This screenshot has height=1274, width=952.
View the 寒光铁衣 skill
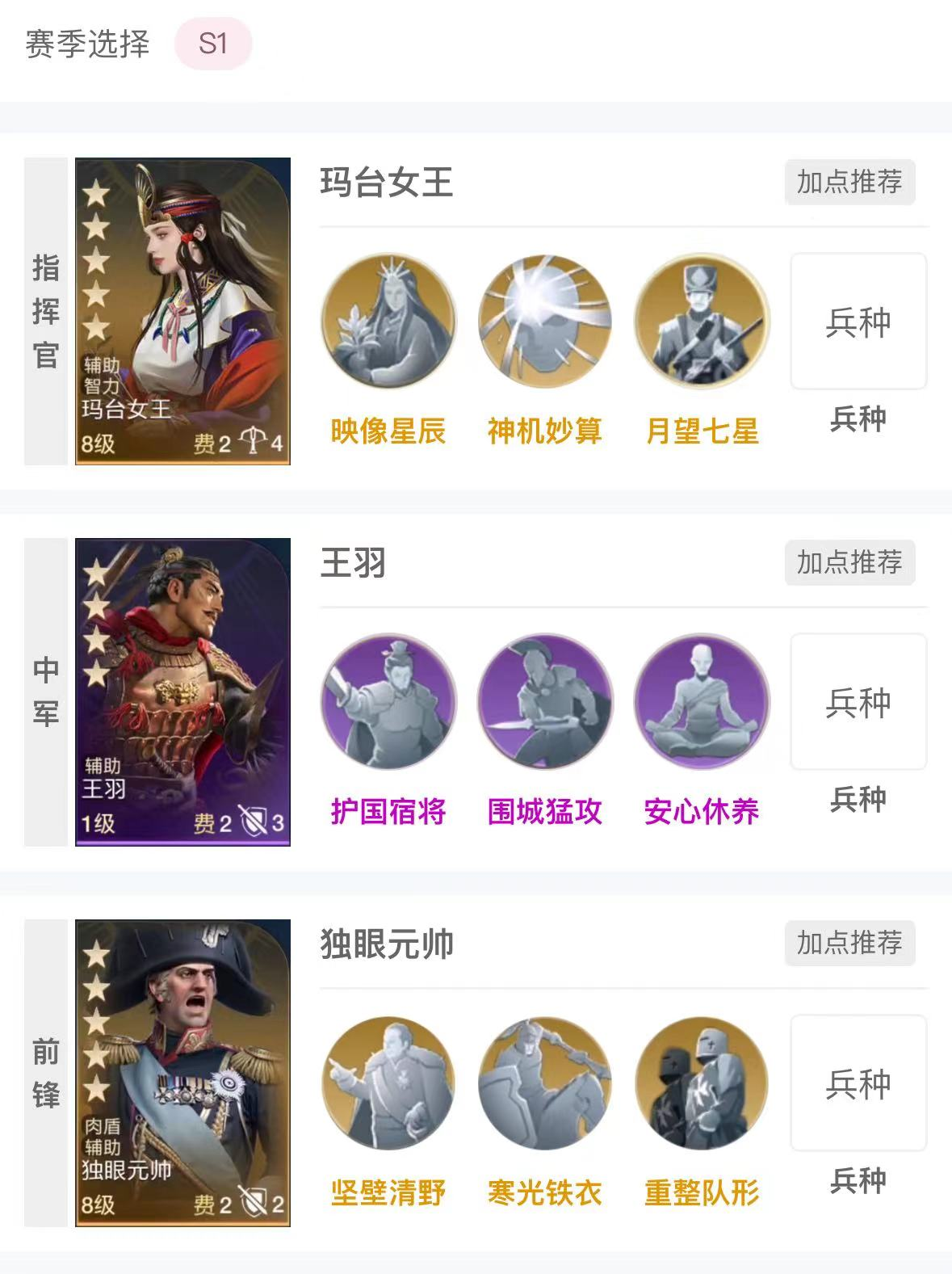click(x=545, y=1083)
